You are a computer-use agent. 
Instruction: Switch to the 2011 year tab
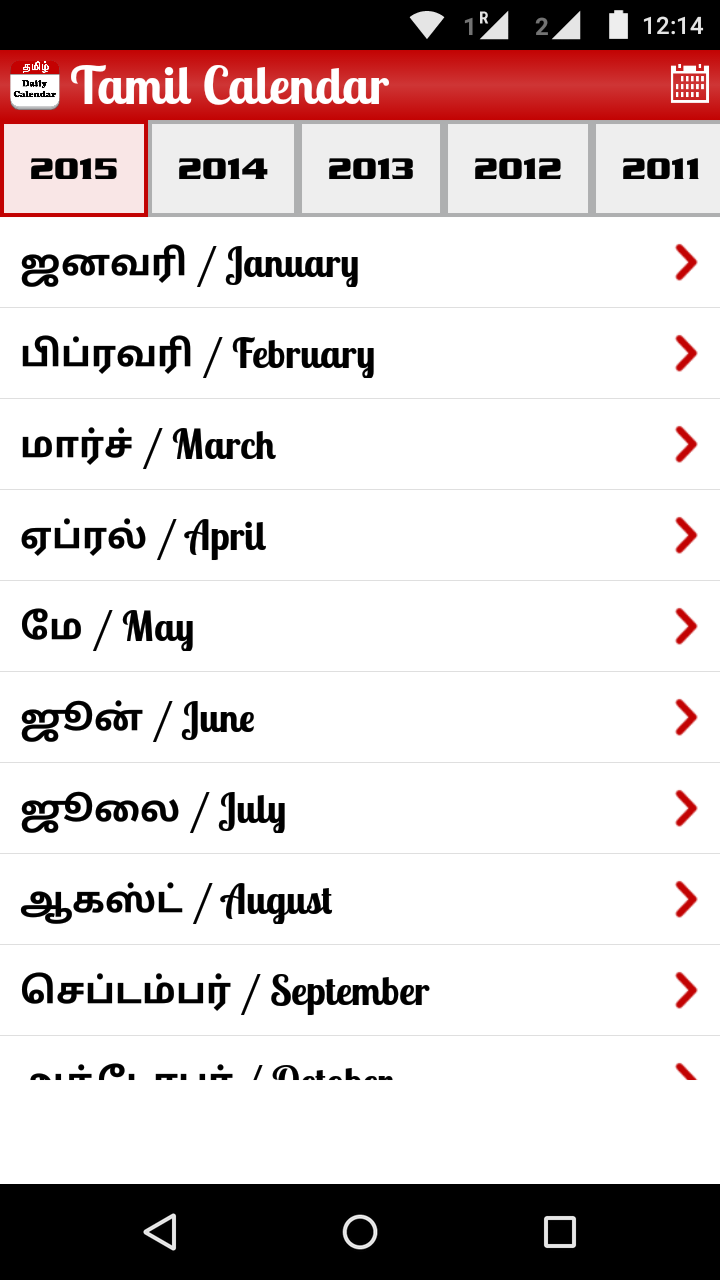pos(660,169)
